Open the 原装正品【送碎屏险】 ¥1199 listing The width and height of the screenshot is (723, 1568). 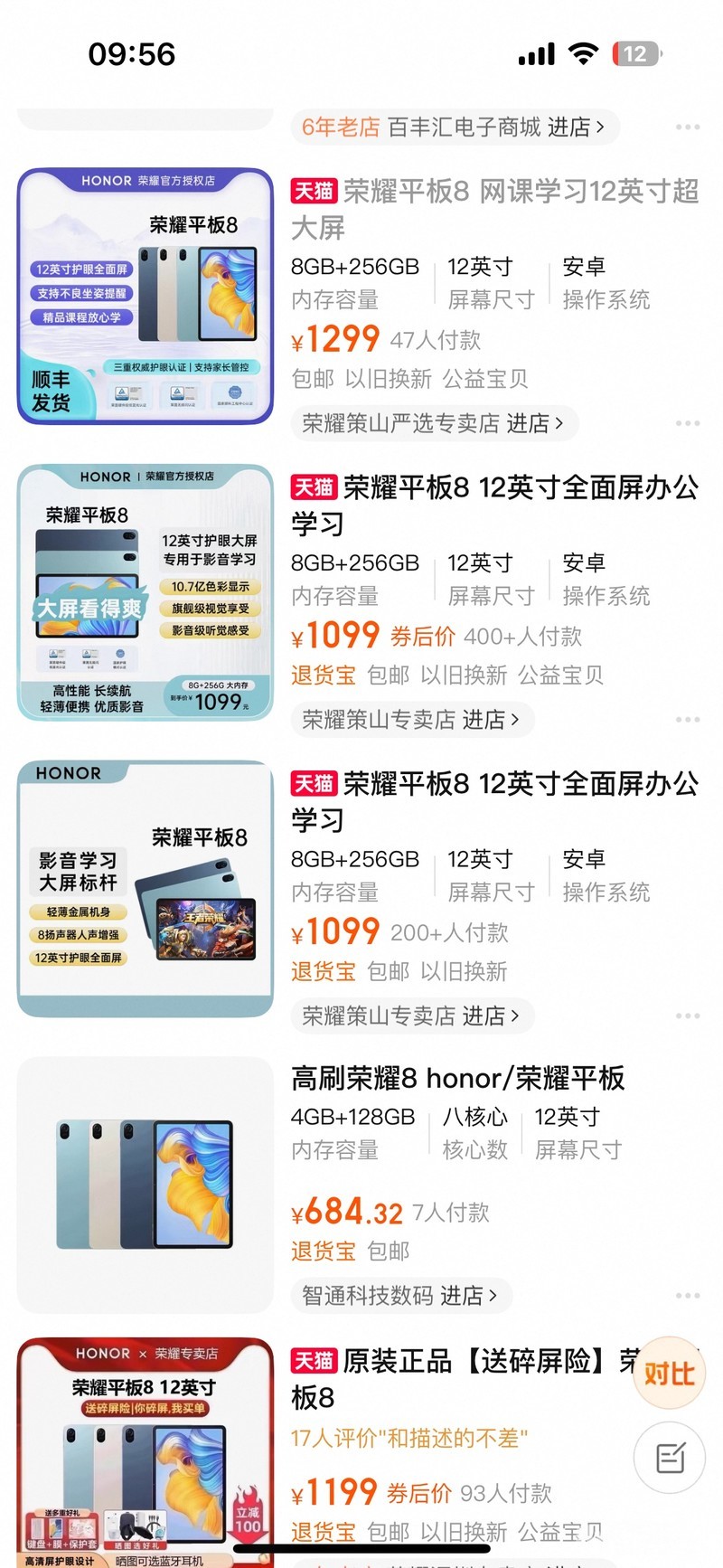click(x=461, y=1362)
